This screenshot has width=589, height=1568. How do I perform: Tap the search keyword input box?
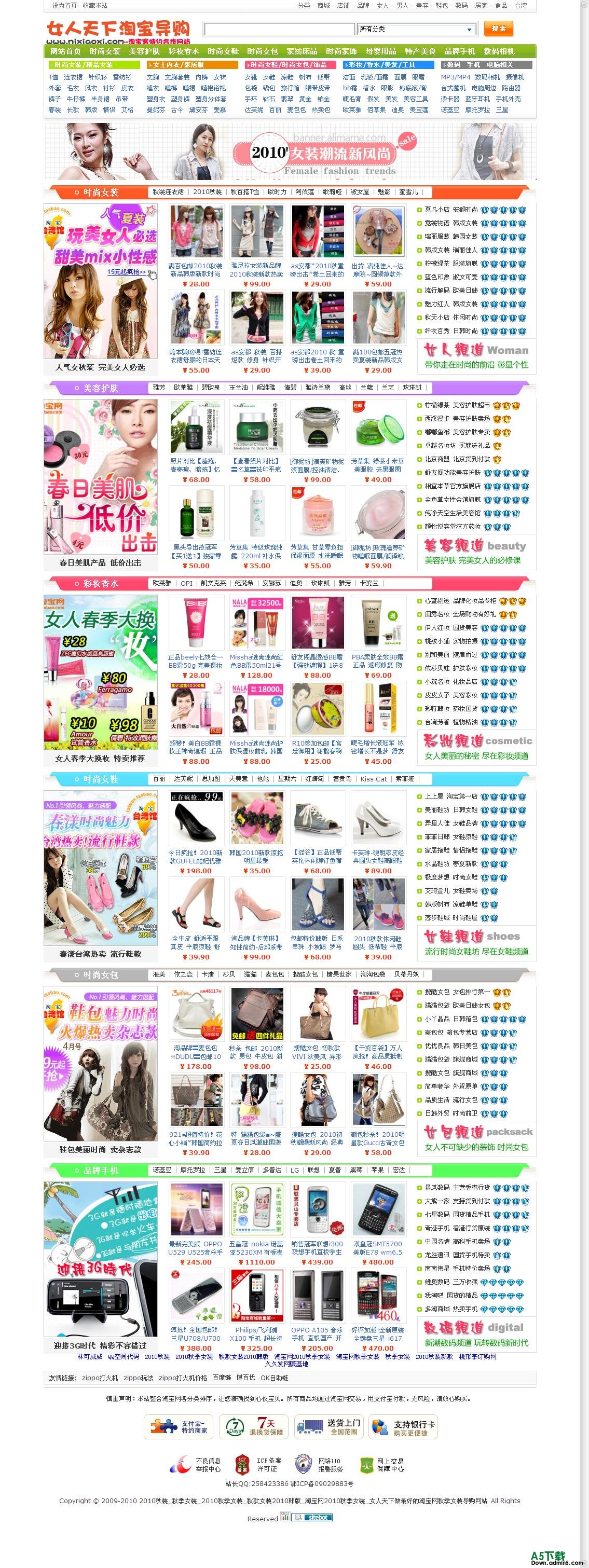[279, 29]
